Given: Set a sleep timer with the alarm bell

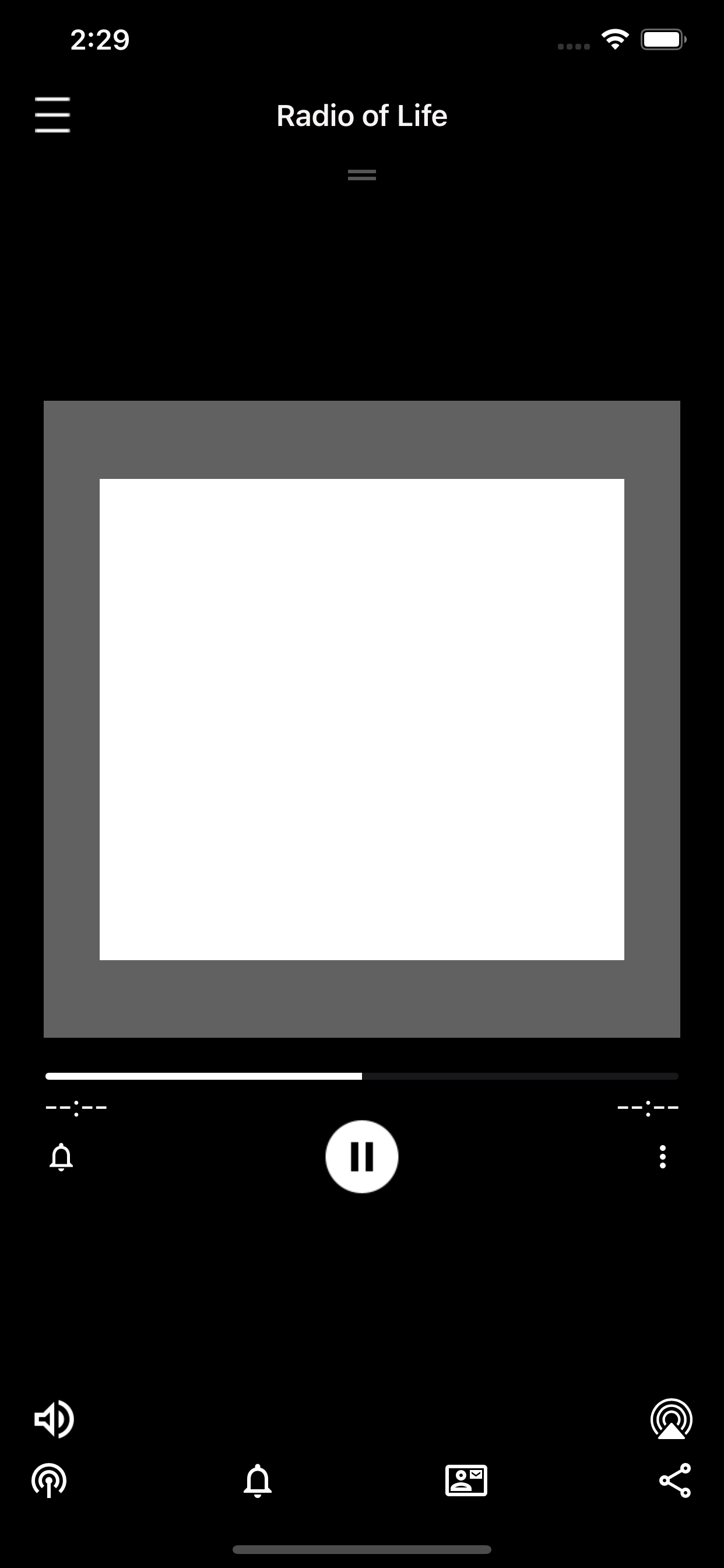Looking at the screenshot, I should [x=61, y=1157].
